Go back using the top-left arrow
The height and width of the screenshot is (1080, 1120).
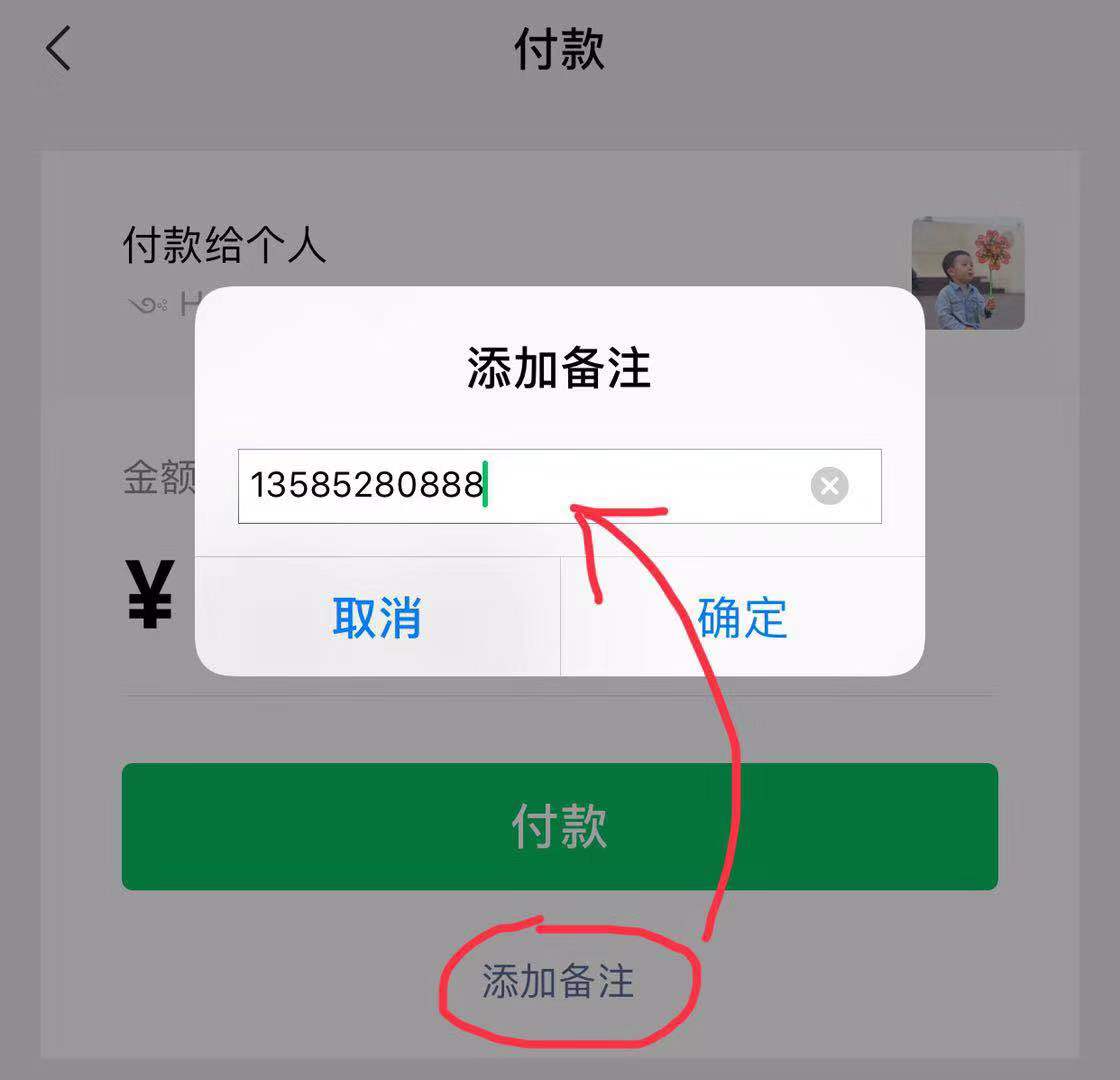point(58,49)
